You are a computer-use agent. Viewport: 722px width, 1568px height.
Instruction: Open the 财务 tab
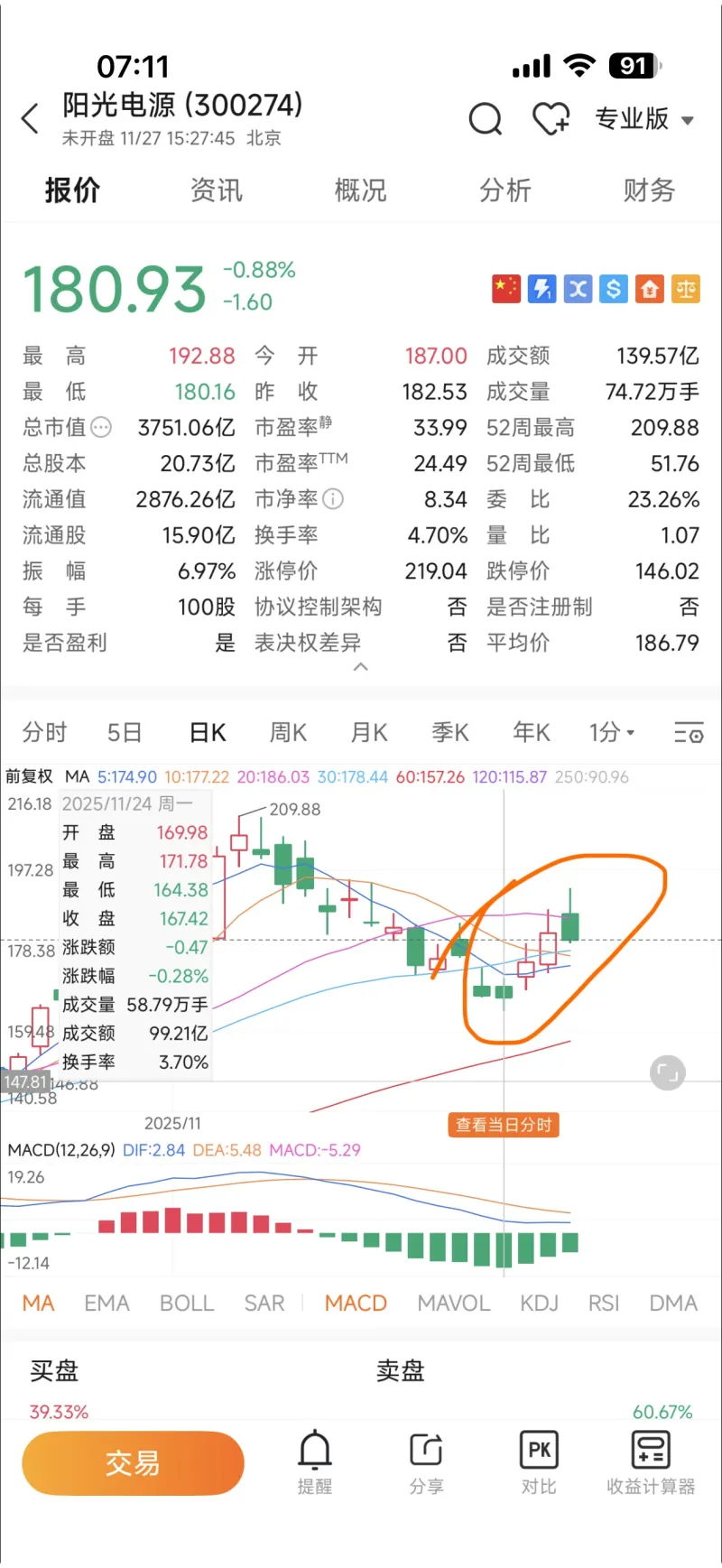coord(649,190)
